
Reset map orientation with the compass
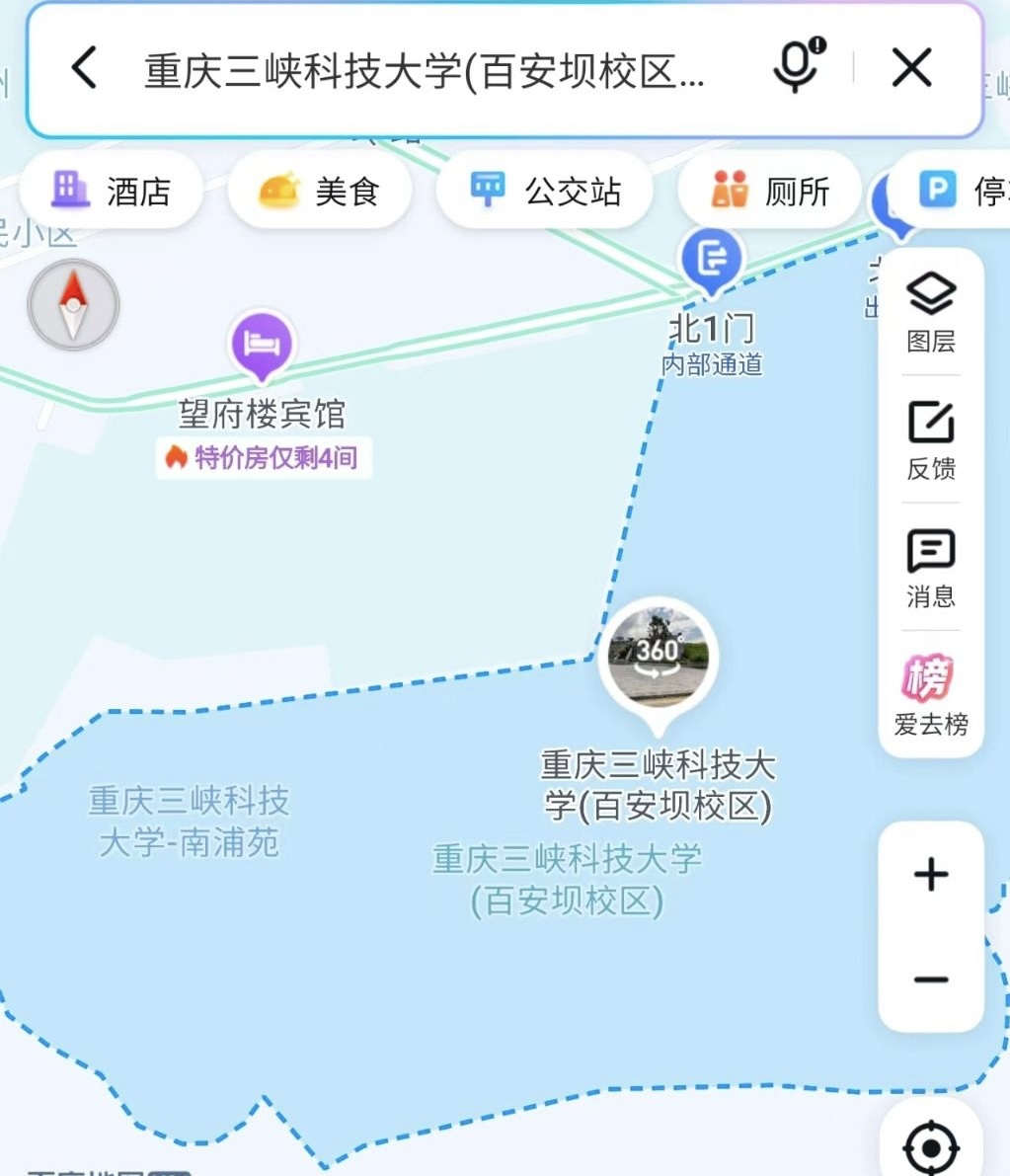[73, 305]
